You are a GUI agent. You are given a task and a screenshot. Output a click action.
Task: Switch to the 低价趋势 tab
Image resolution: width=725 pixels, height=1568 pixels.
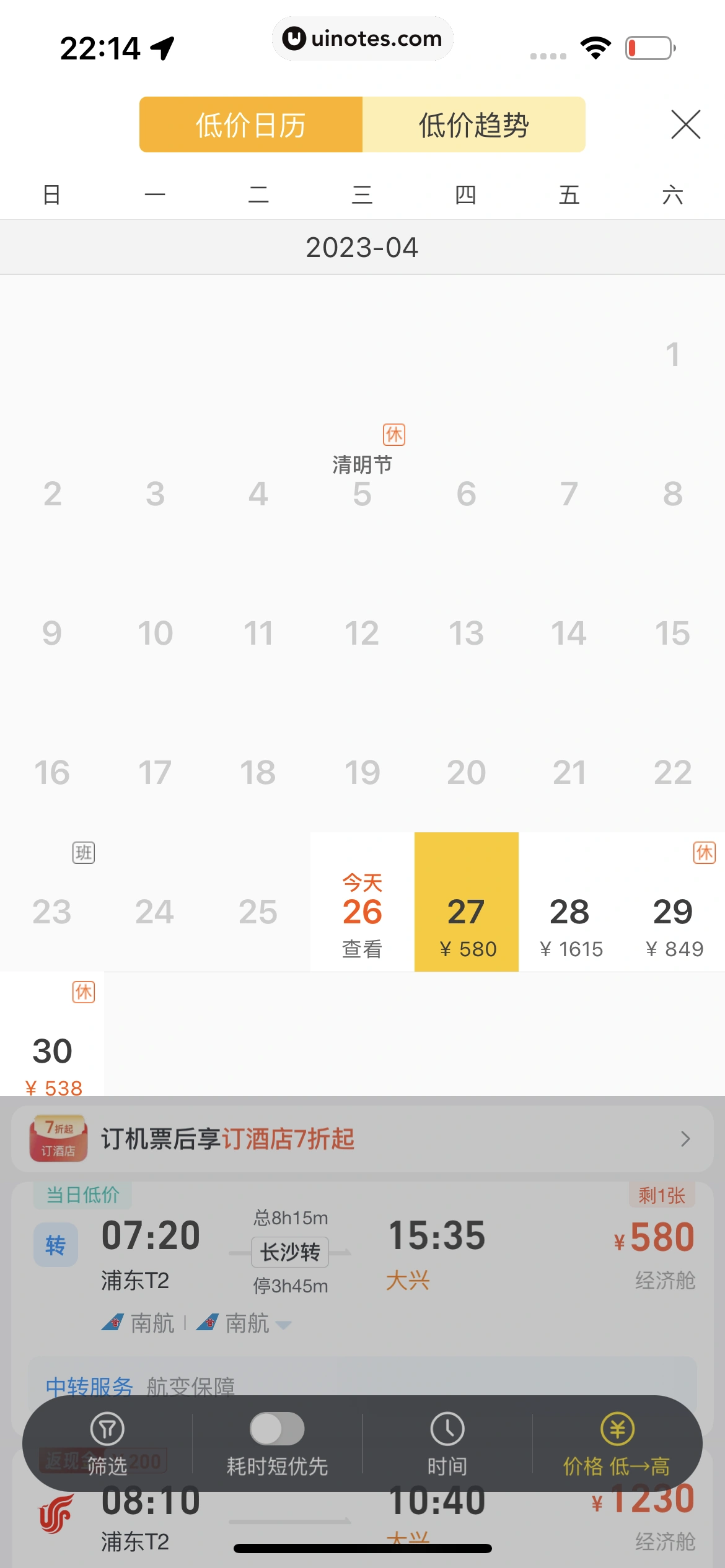[473, 124]
